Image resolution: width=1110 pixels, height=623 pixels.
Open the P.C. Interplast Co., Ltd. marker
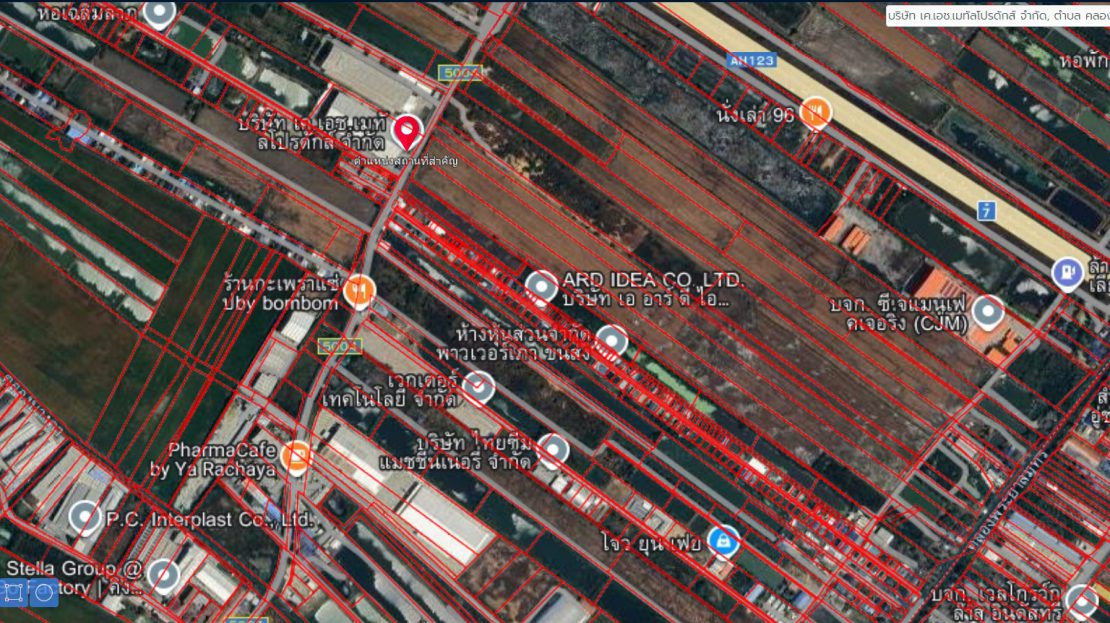(x=84, y=517)
